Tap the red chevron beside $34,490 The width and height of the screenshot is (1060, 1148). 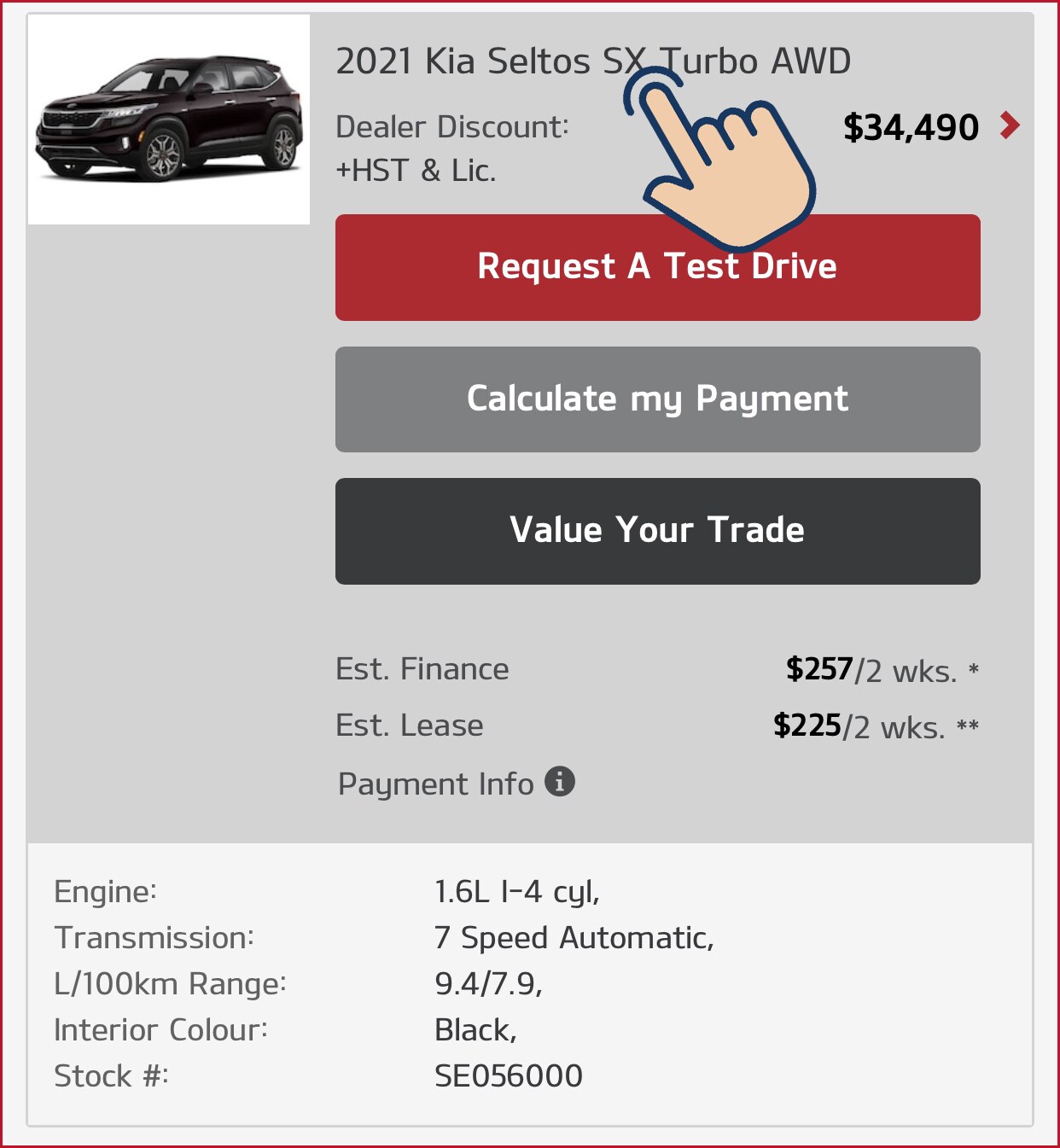tap(1010, 125)
